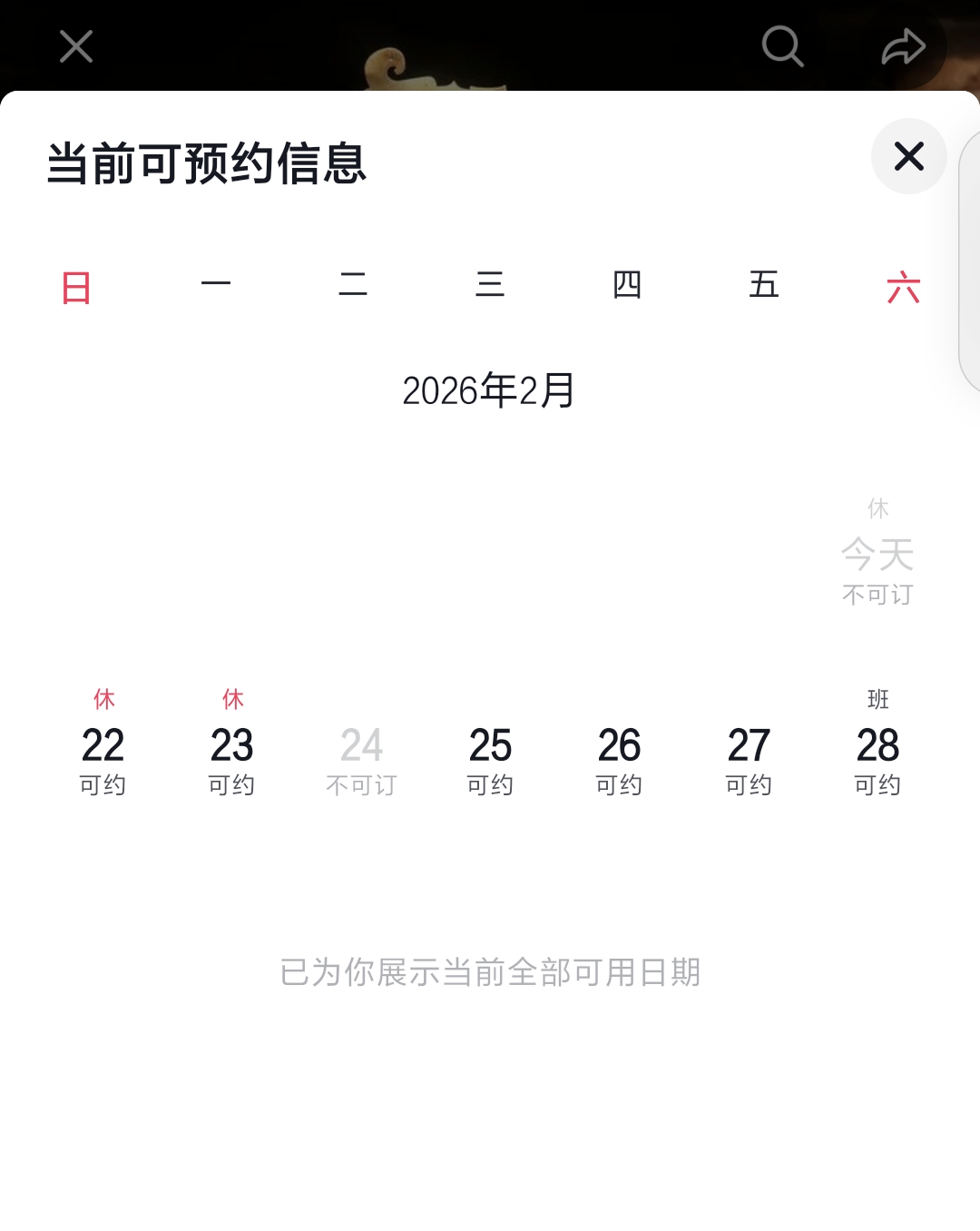Screen dimensions: 980x1231
Task: Dismiss the 当前可预约信息 sheet
Action: pyautogui.click(x=908, y=156)
